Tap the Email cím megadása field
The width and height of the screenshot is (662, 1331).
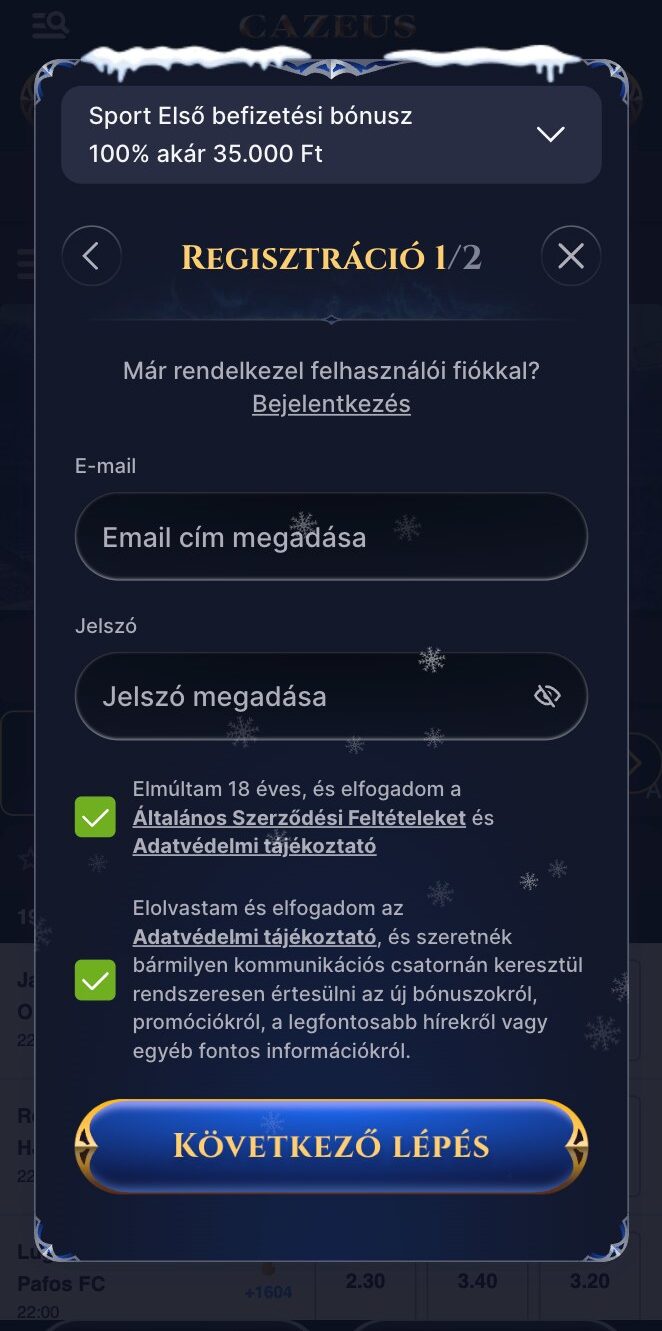(x=331, y=537)
